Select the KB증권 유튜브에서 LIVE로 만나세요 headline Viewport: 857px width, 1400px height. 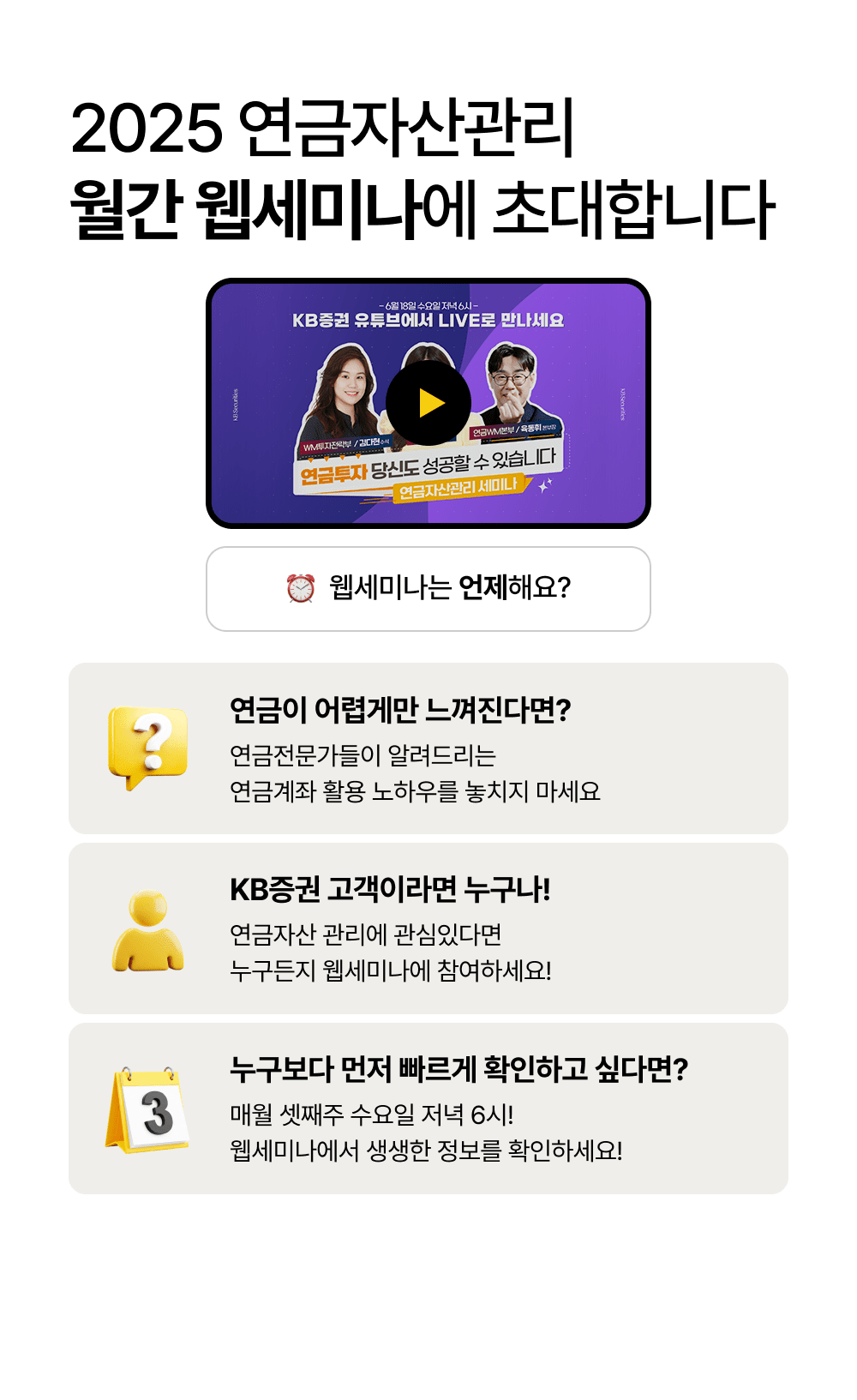coord(428,320)
